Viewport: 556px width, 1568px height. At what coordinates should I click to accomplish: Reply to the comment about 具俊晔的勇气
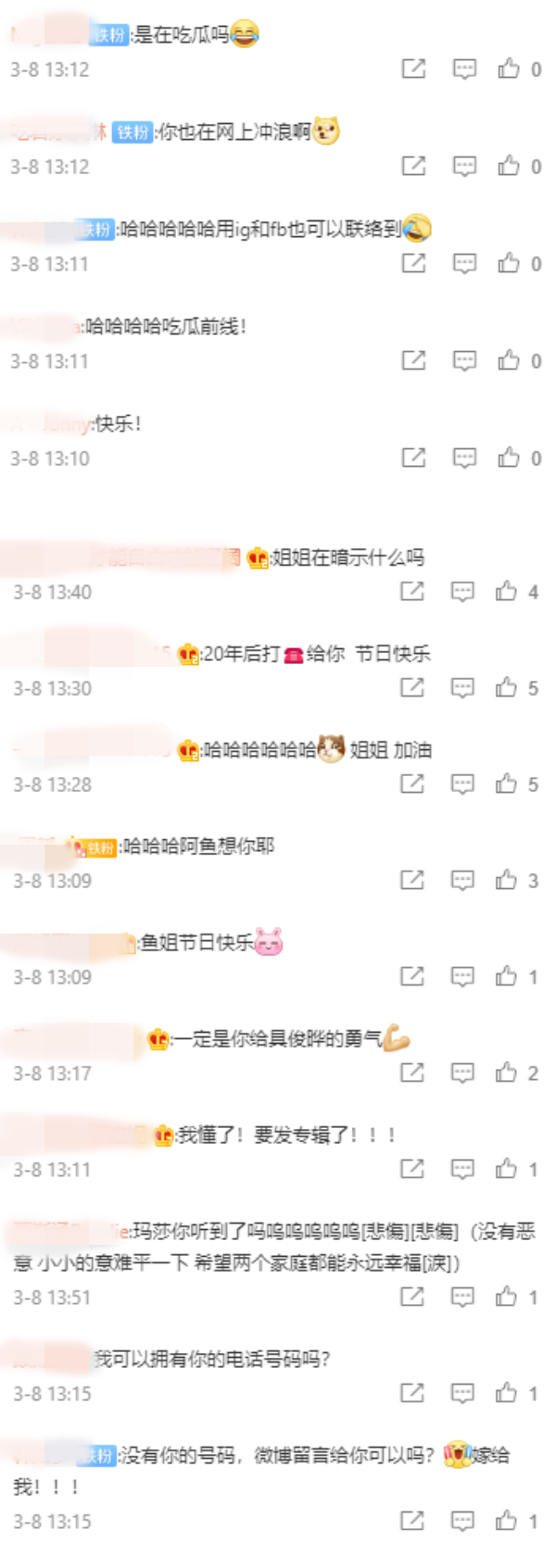tap(461, 1073)
